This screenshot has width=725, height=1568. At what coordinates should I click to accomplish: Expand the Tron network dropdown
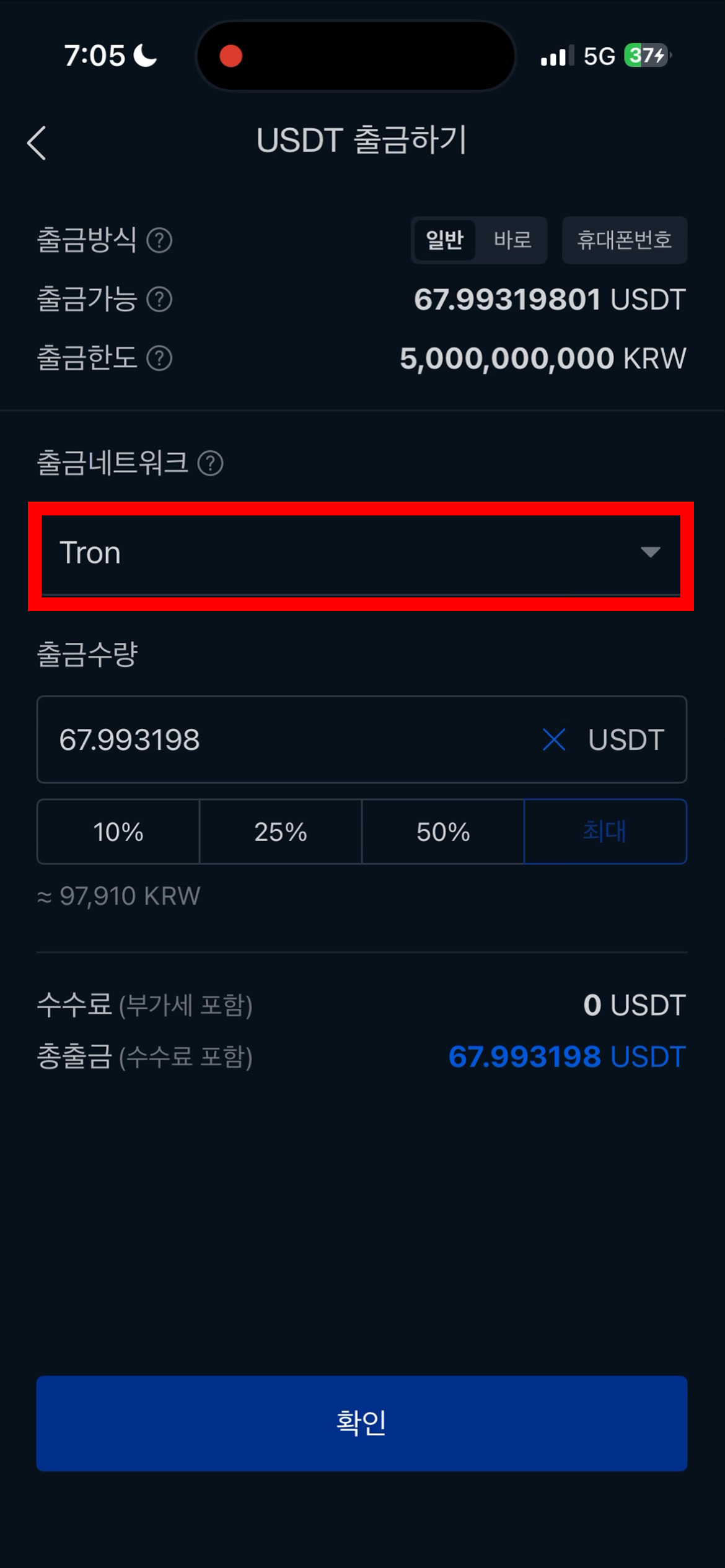361,553
